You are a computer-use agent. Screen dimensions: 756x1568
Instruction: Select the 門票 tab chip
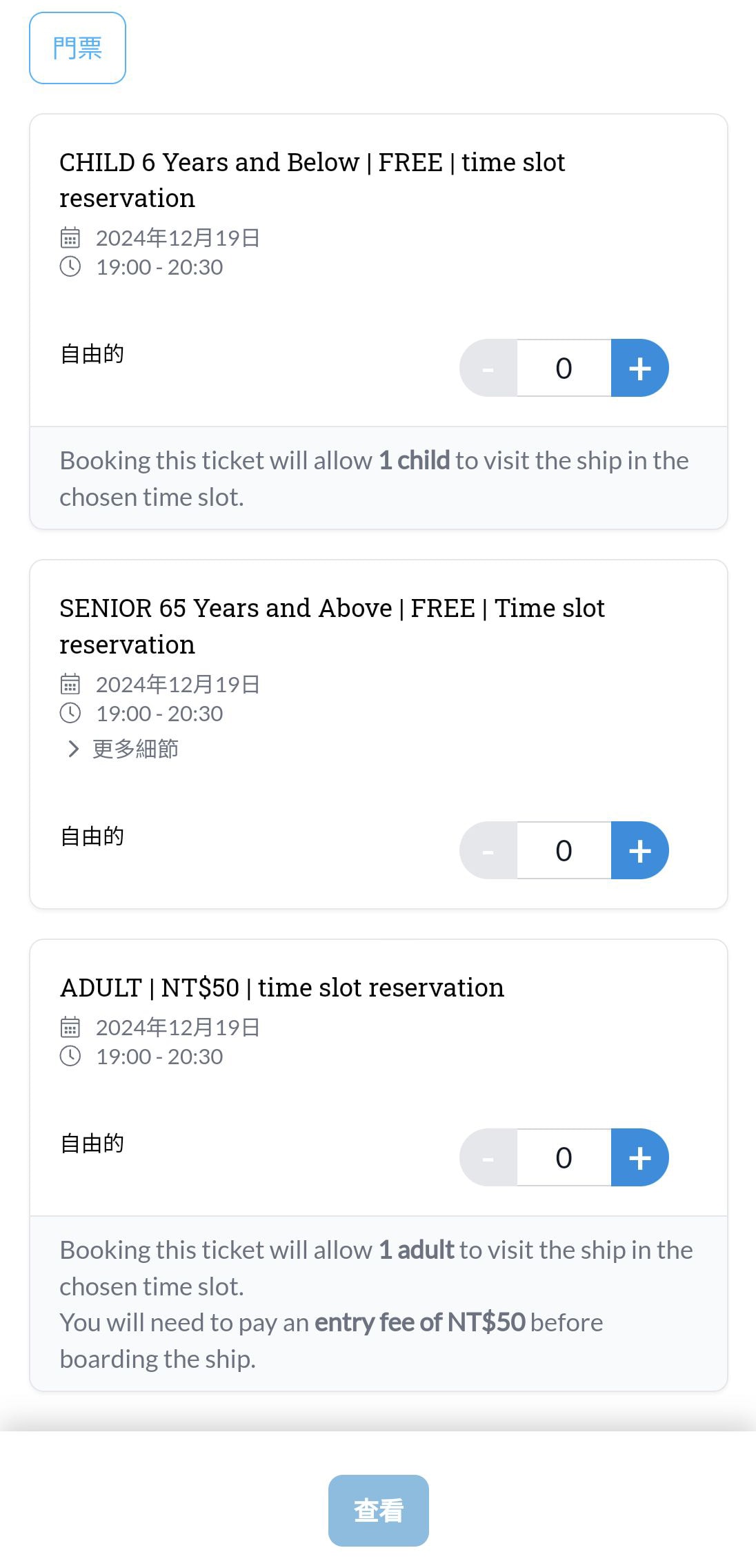point(77,48)
